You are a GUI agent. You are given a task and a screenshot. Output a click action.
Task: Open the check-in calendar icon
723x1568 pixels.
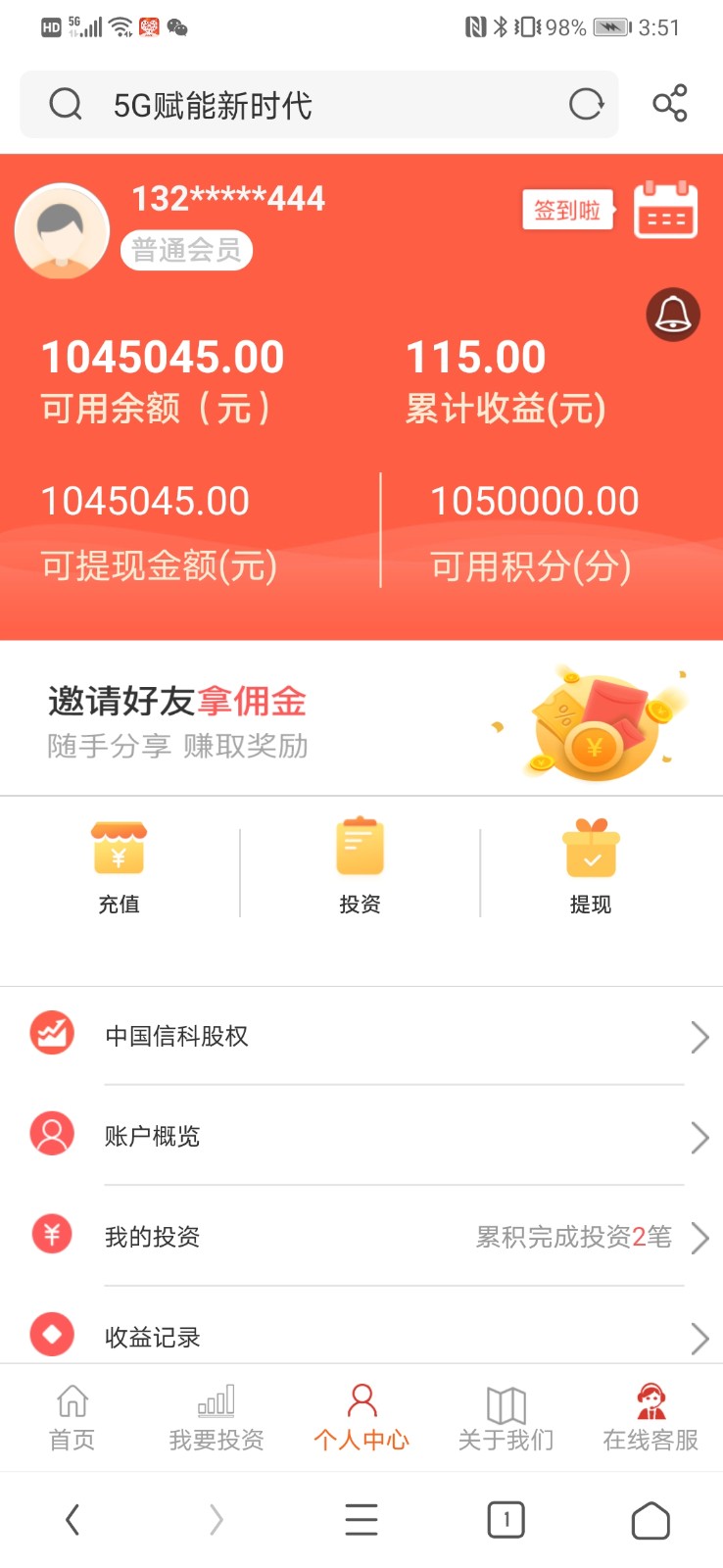665,210
